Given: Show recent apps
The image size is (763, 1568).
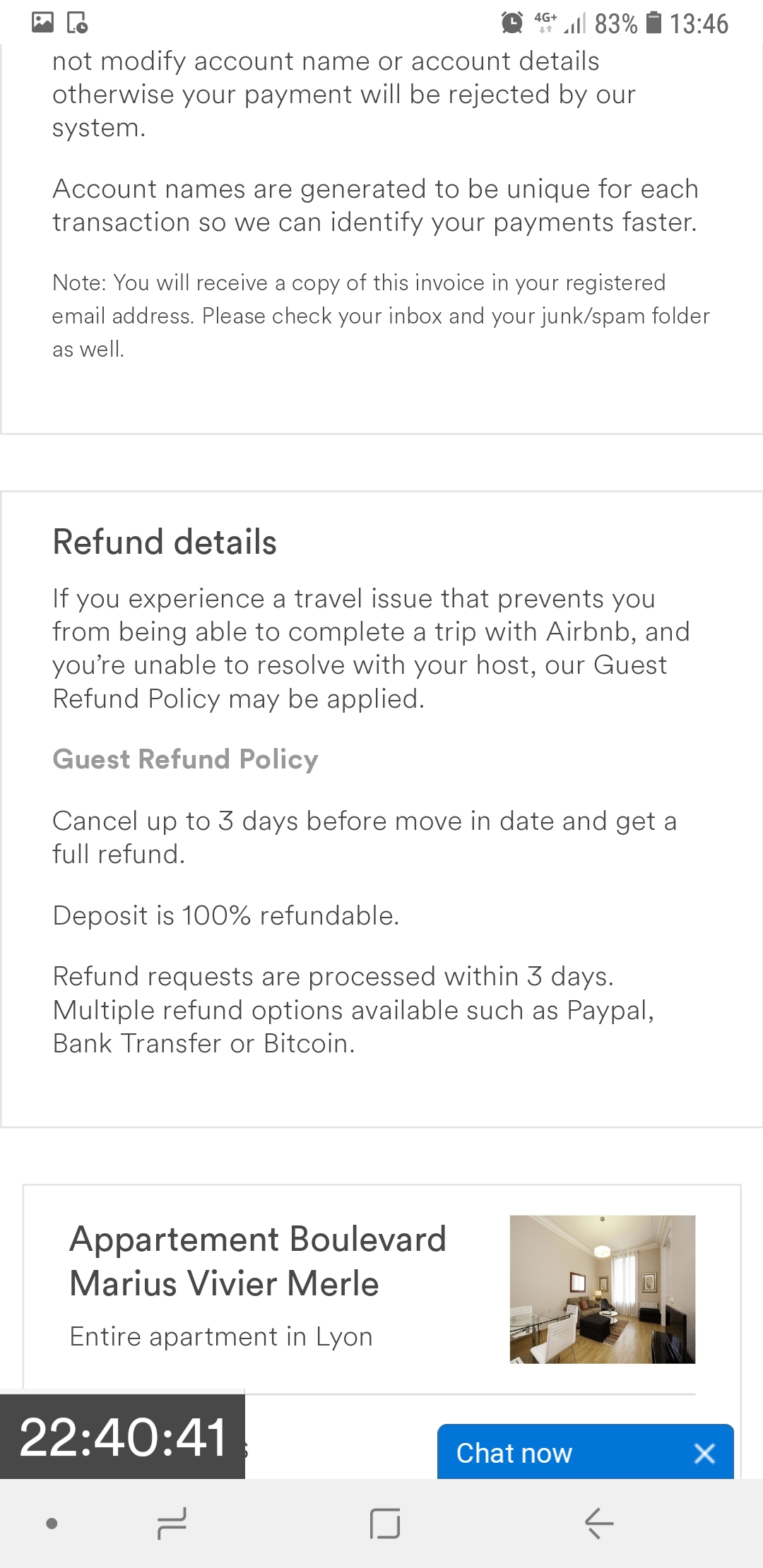Looking at the screenshot, I should 172,1523.
